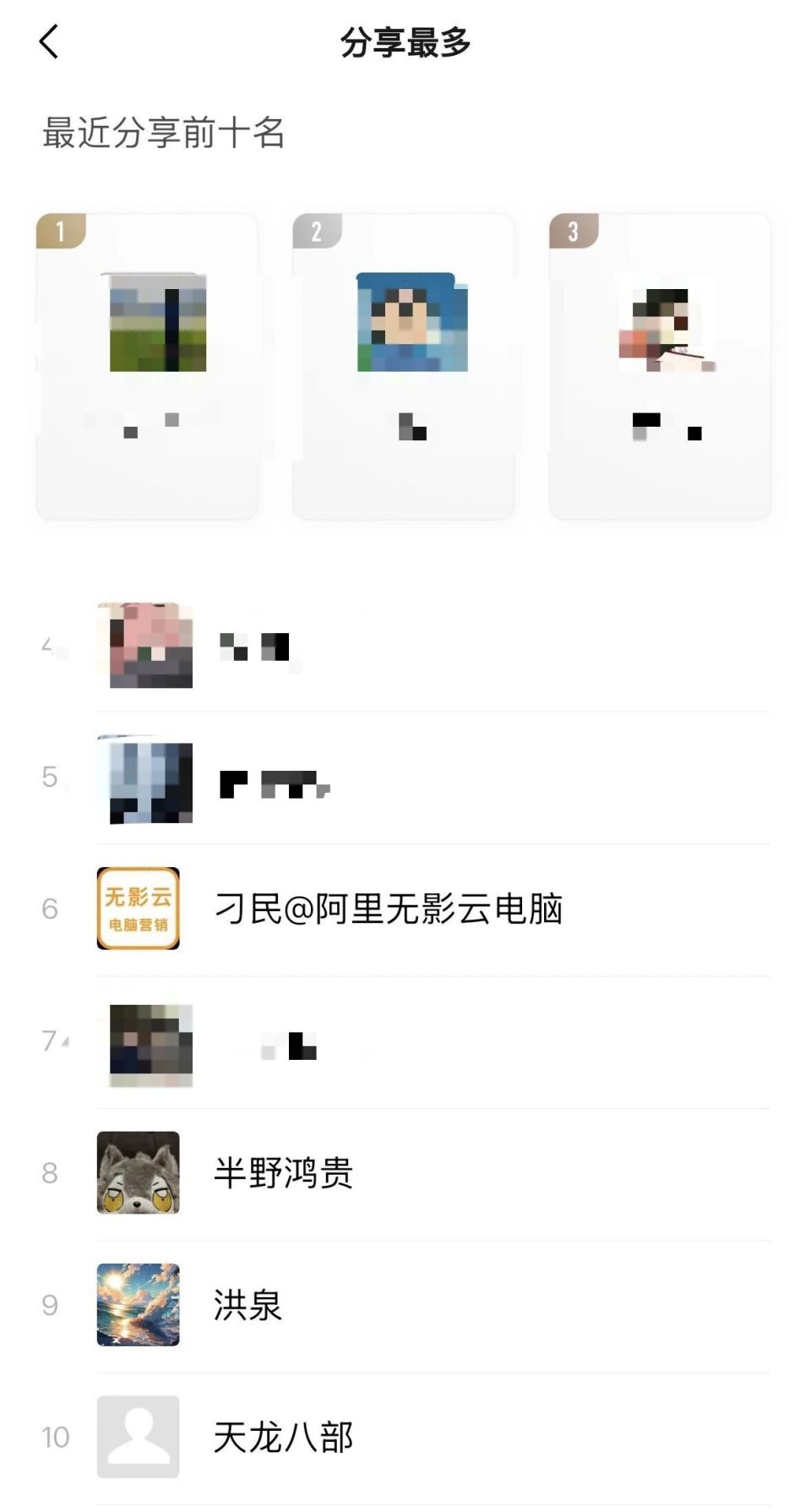Open the 无影云 avatar icon on rank 6
Image resolution: width=811 pixels, height=1512 pixels.
tap(138, 910)
